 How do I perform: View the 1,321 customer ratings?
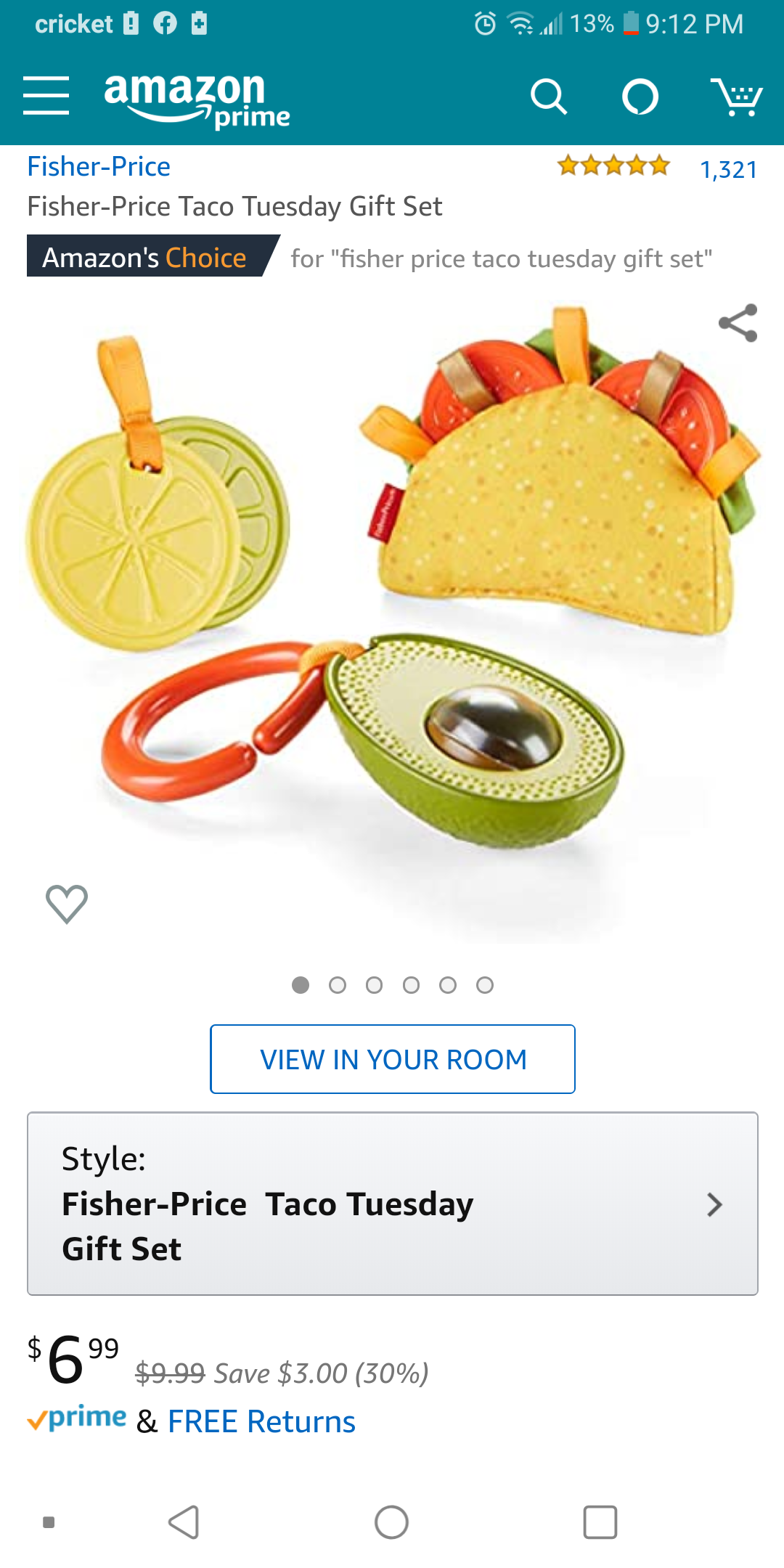tap(728, 170)
